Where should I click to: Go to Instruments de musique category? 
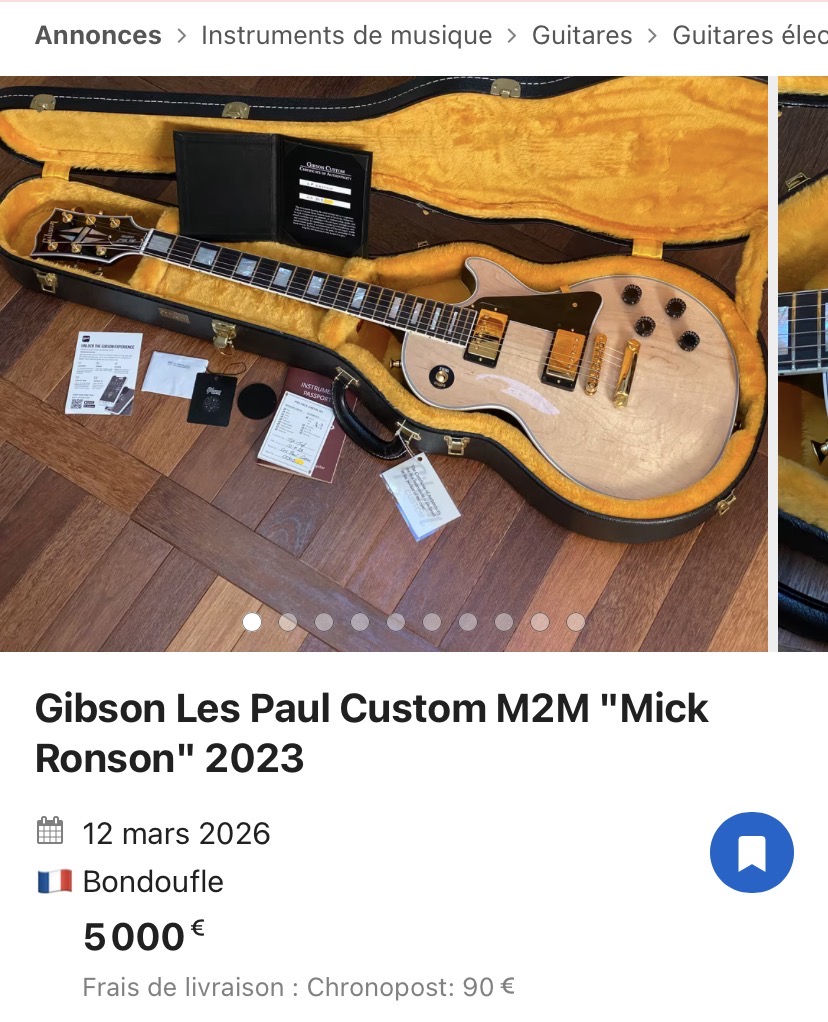point(346,36)
